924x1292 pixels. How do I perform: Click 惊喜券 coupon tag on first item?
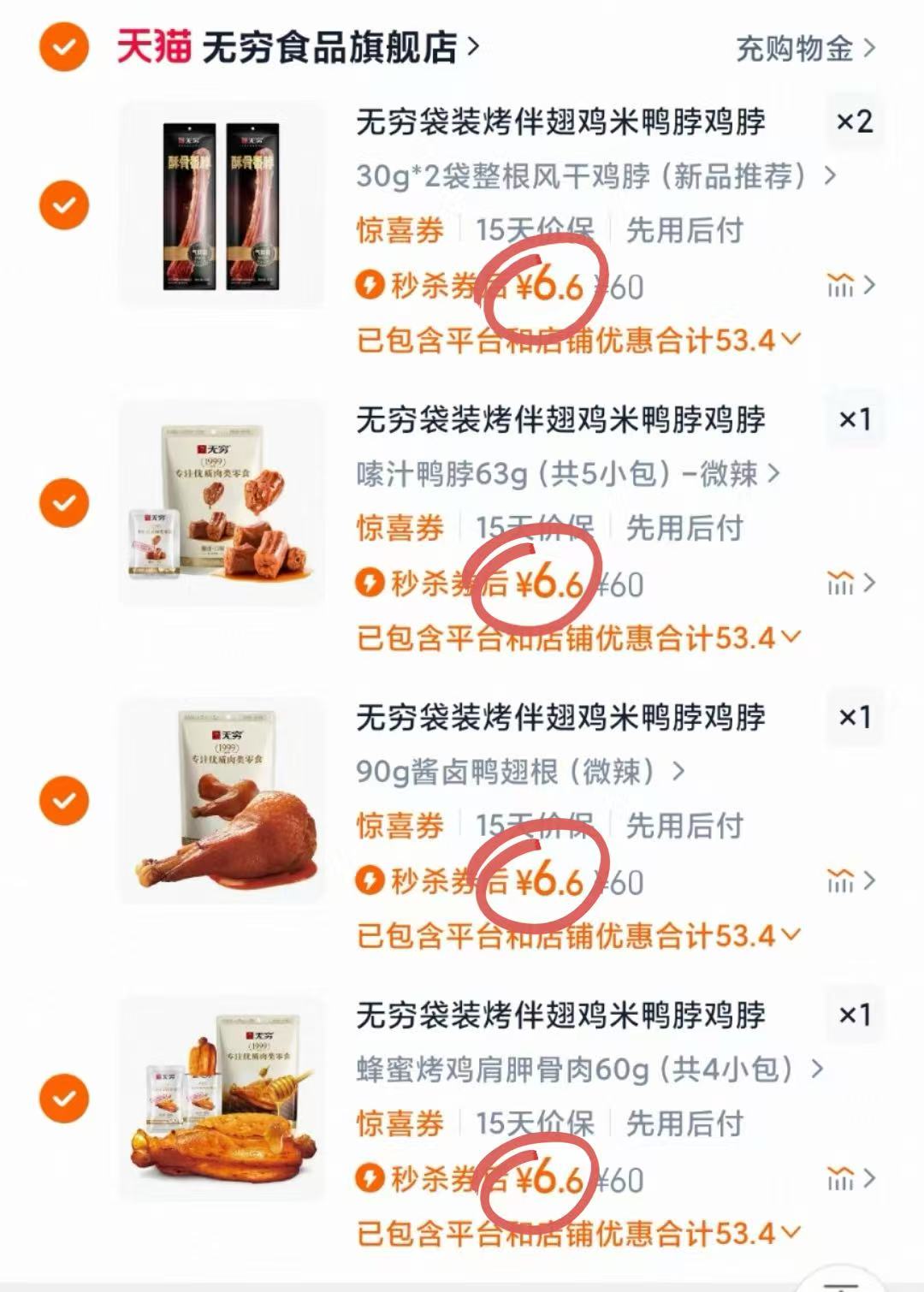(x=401, y=229)
